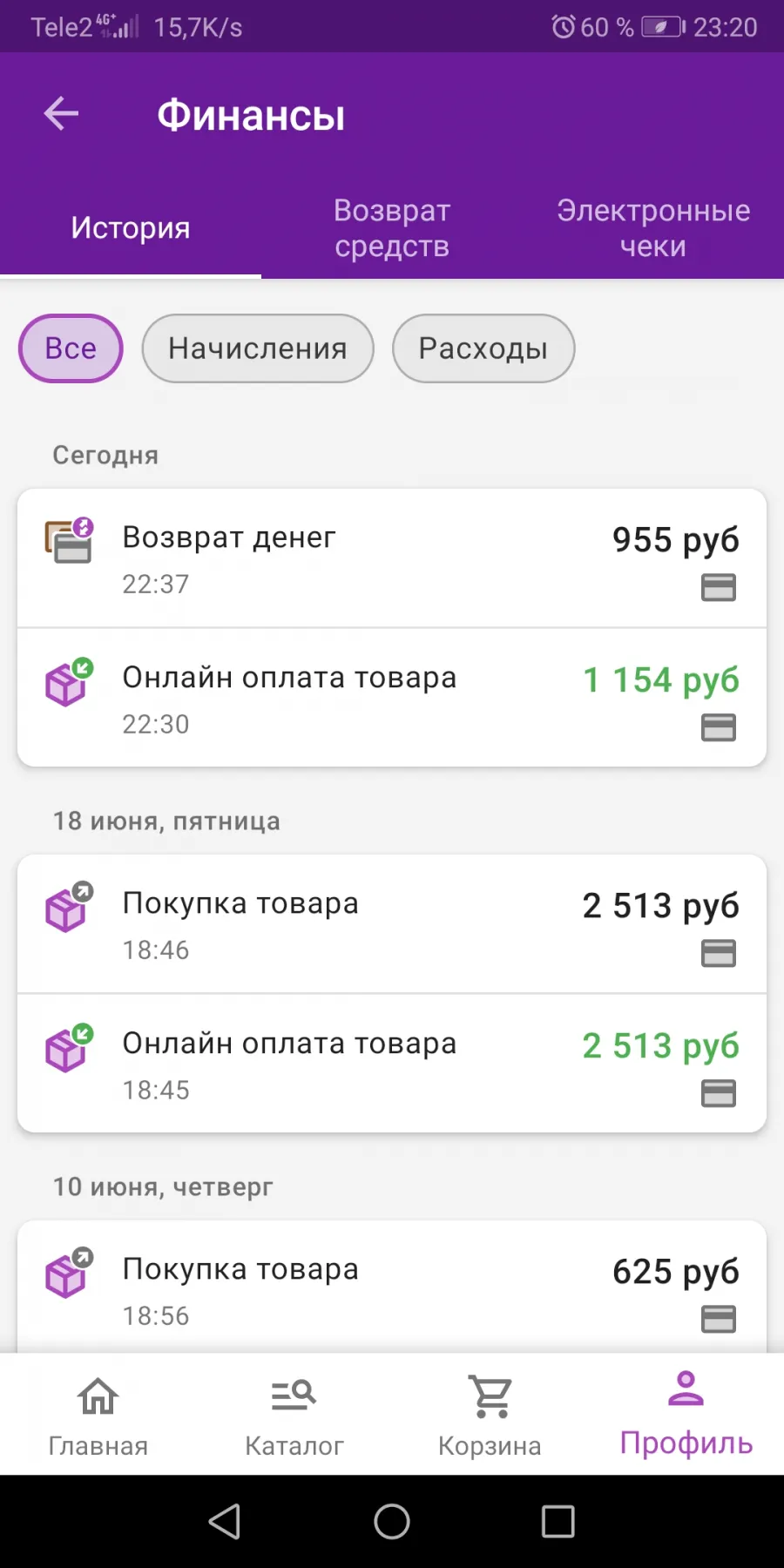This screenshot has width=784, height=1568.
Task: Open Онлайн оплата товара at 22:30
Action: pyautogui.click(x=392, y=698)
